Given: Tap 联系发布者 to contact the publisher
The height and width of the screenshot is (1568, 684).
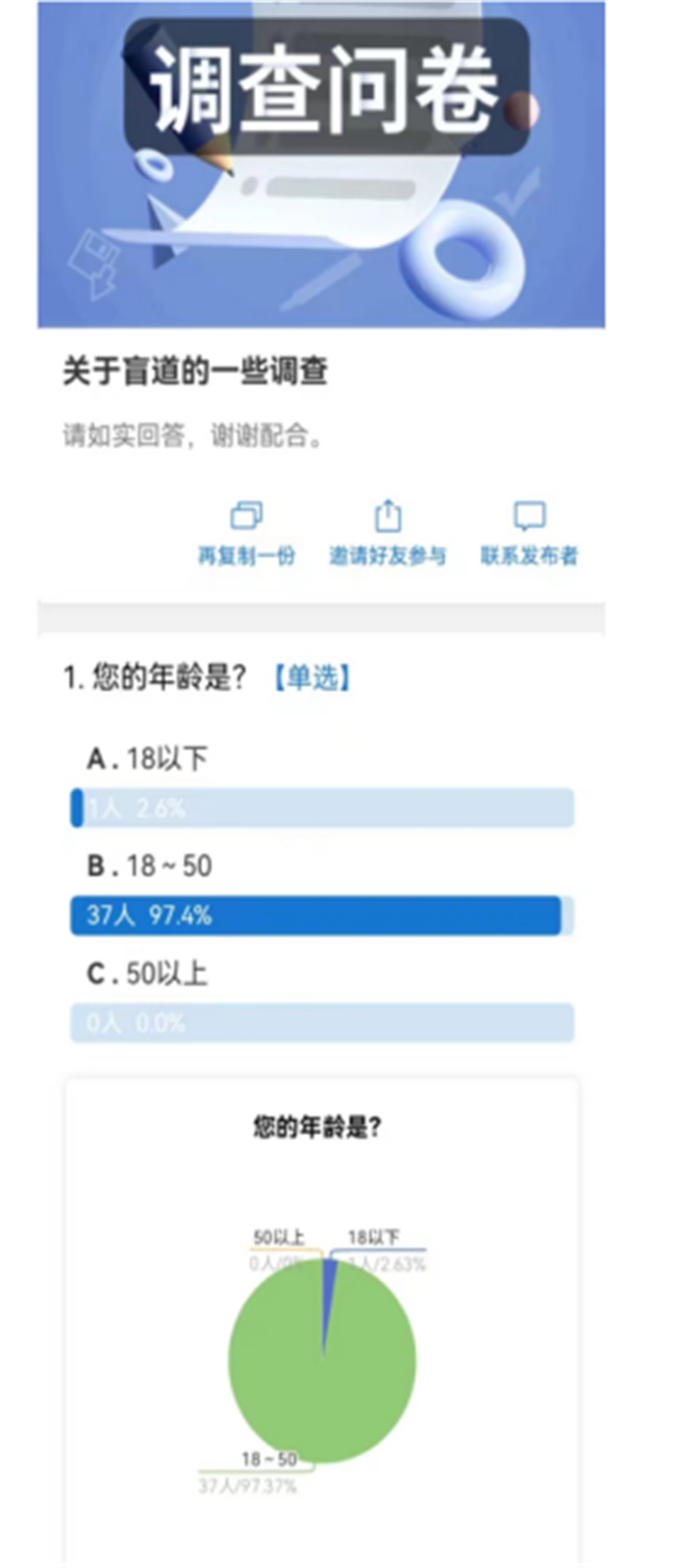Looking at the screenshot, I should pyautogui.click(x=529, y=535).
